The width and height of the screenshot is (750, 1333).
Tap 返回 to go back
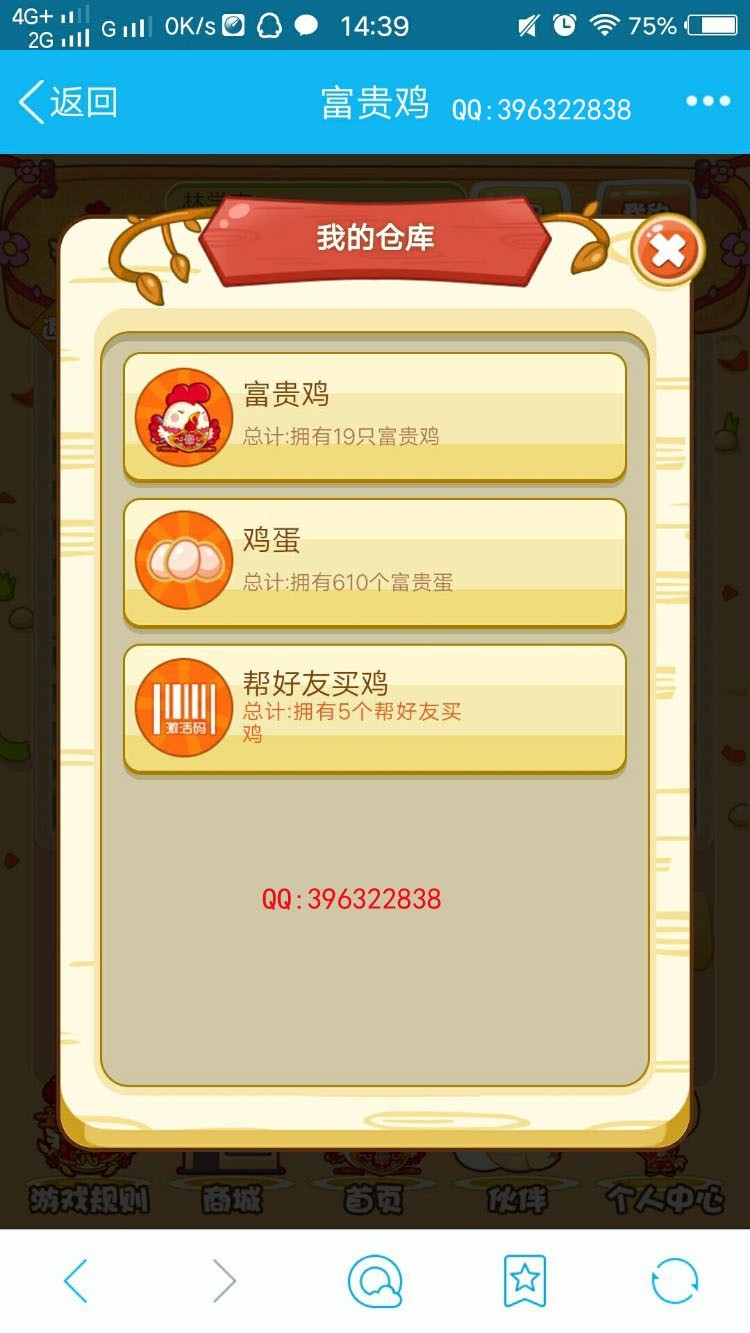70,103
